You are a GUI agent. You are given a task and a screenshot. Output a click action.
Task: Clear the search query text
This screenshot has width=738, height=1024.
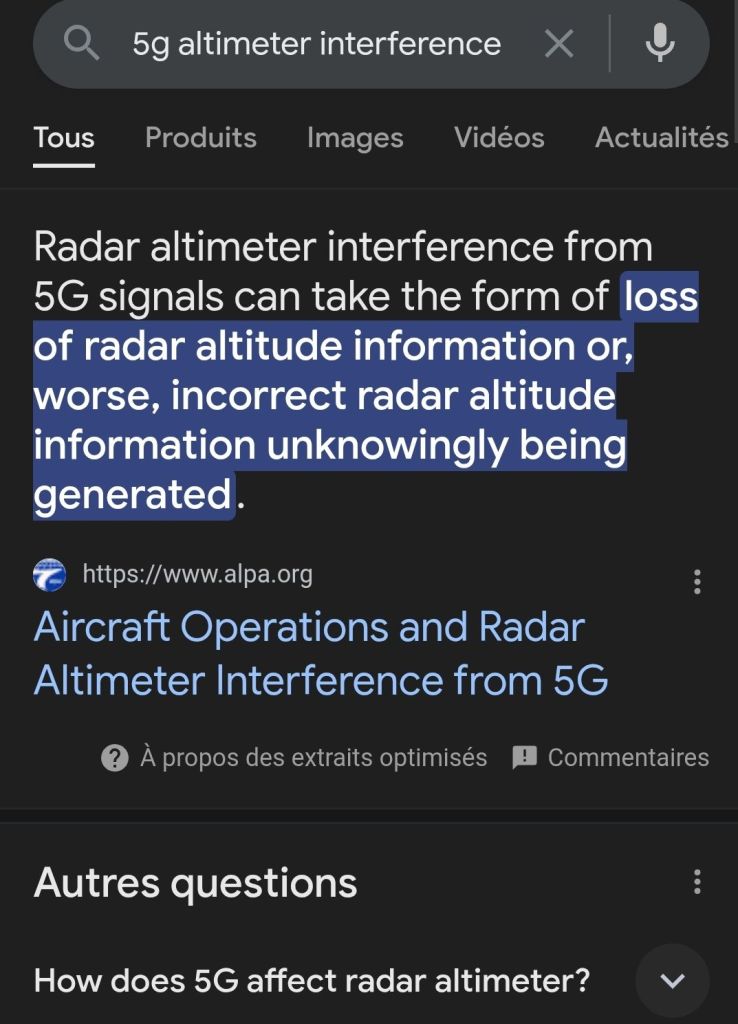tap(558, 44)
